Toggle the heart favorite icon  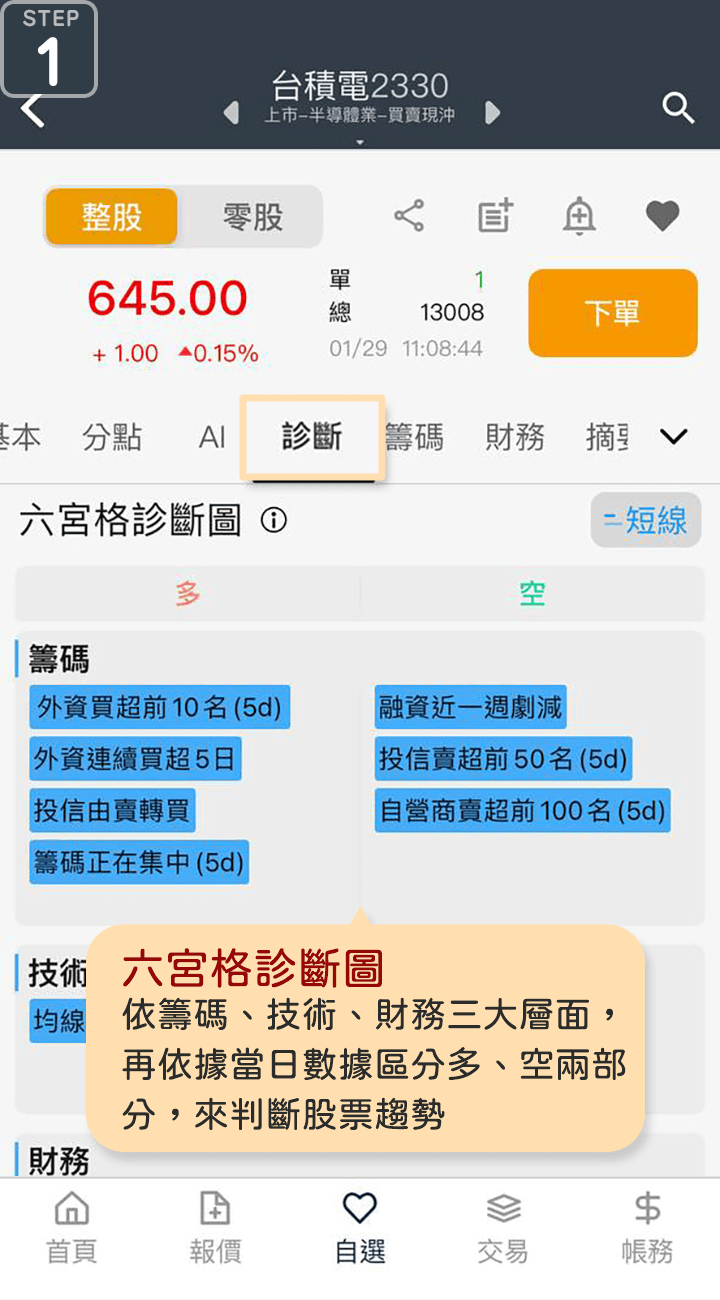[662, 216]
